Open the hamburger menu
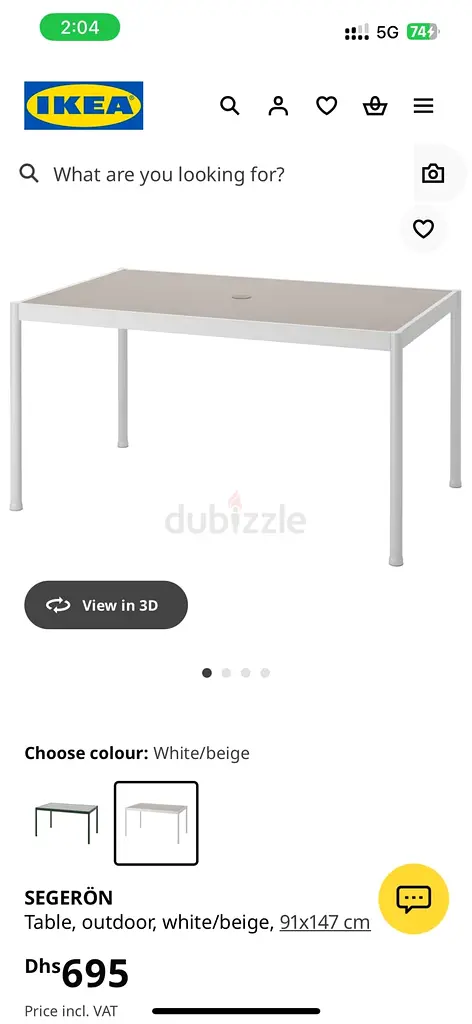This screenshot has width=472, height=1024. pyautogui.click(x=424, y=106)
